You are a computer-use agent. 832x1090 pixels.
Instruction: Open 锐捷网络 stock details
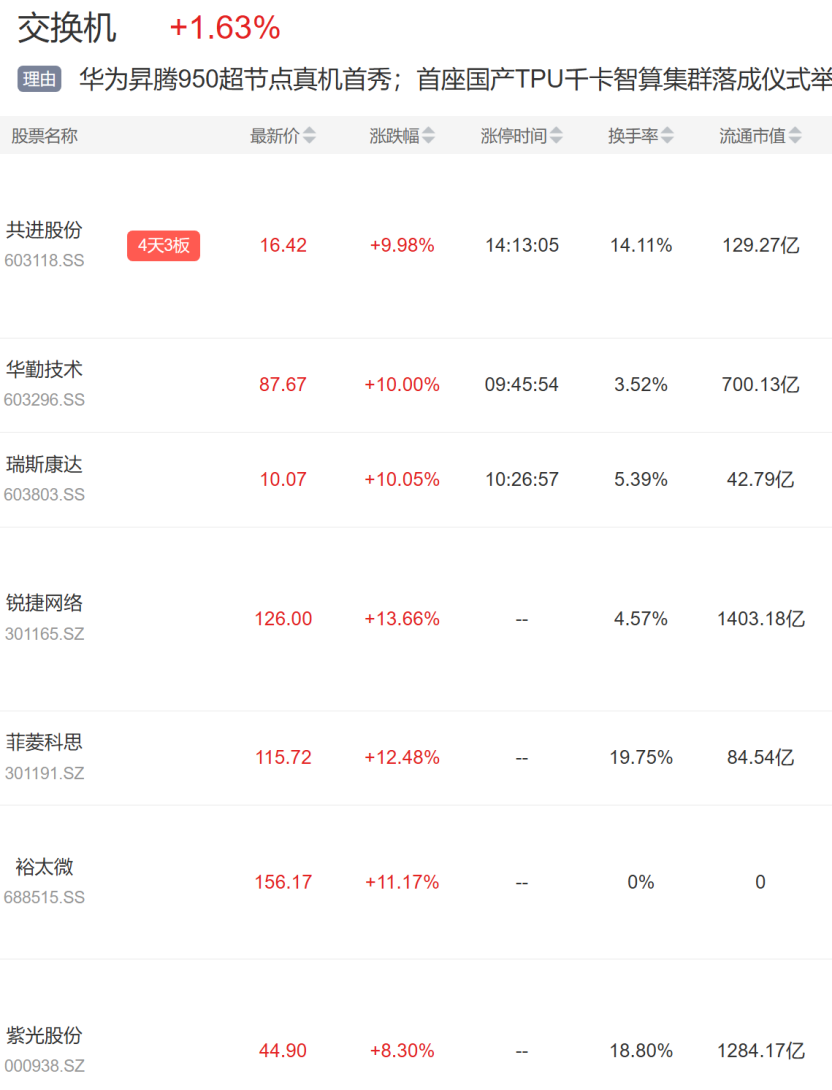coord(416,619)
